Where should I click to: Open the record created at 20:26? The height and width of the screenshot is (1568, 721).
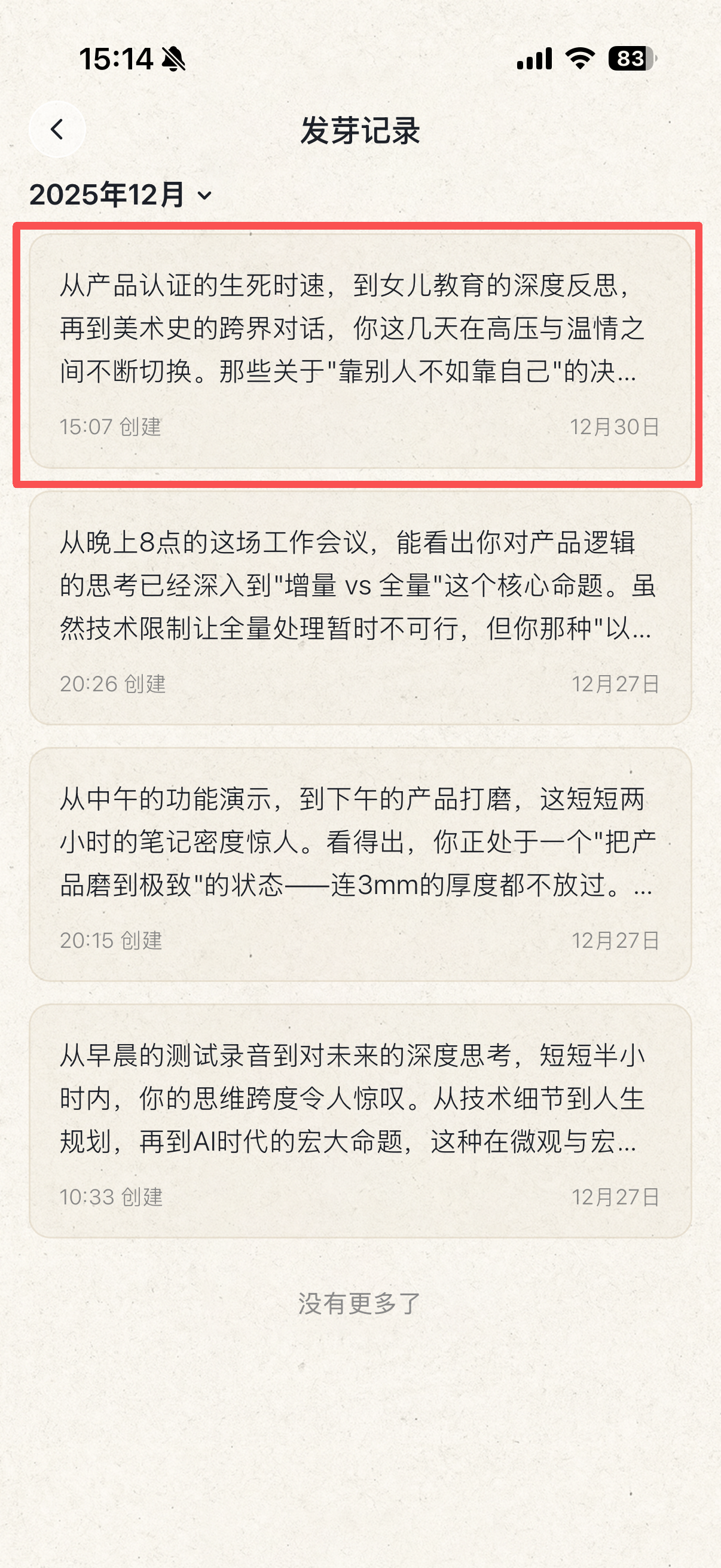360,608
